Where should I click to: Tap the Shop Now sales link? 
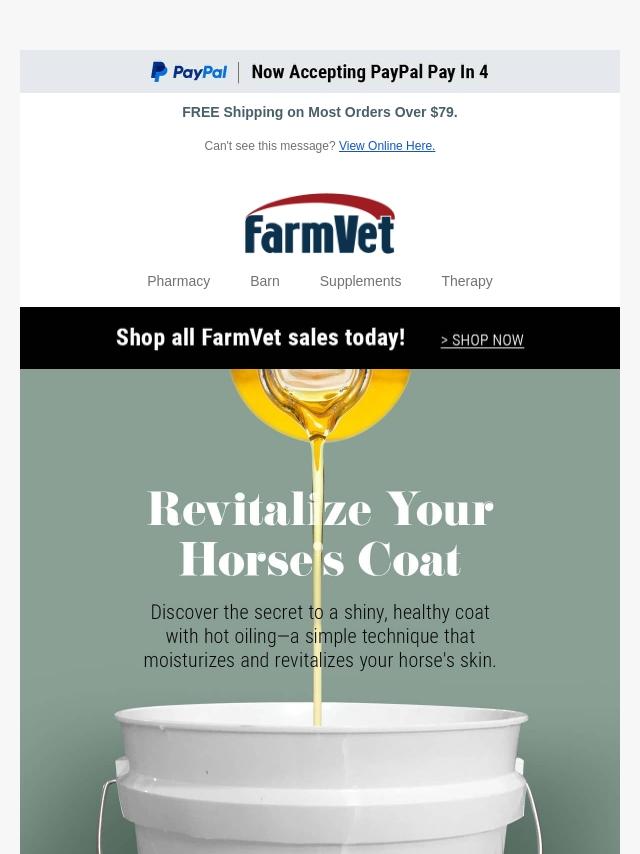pyautogui.click(x=482, y=340)
